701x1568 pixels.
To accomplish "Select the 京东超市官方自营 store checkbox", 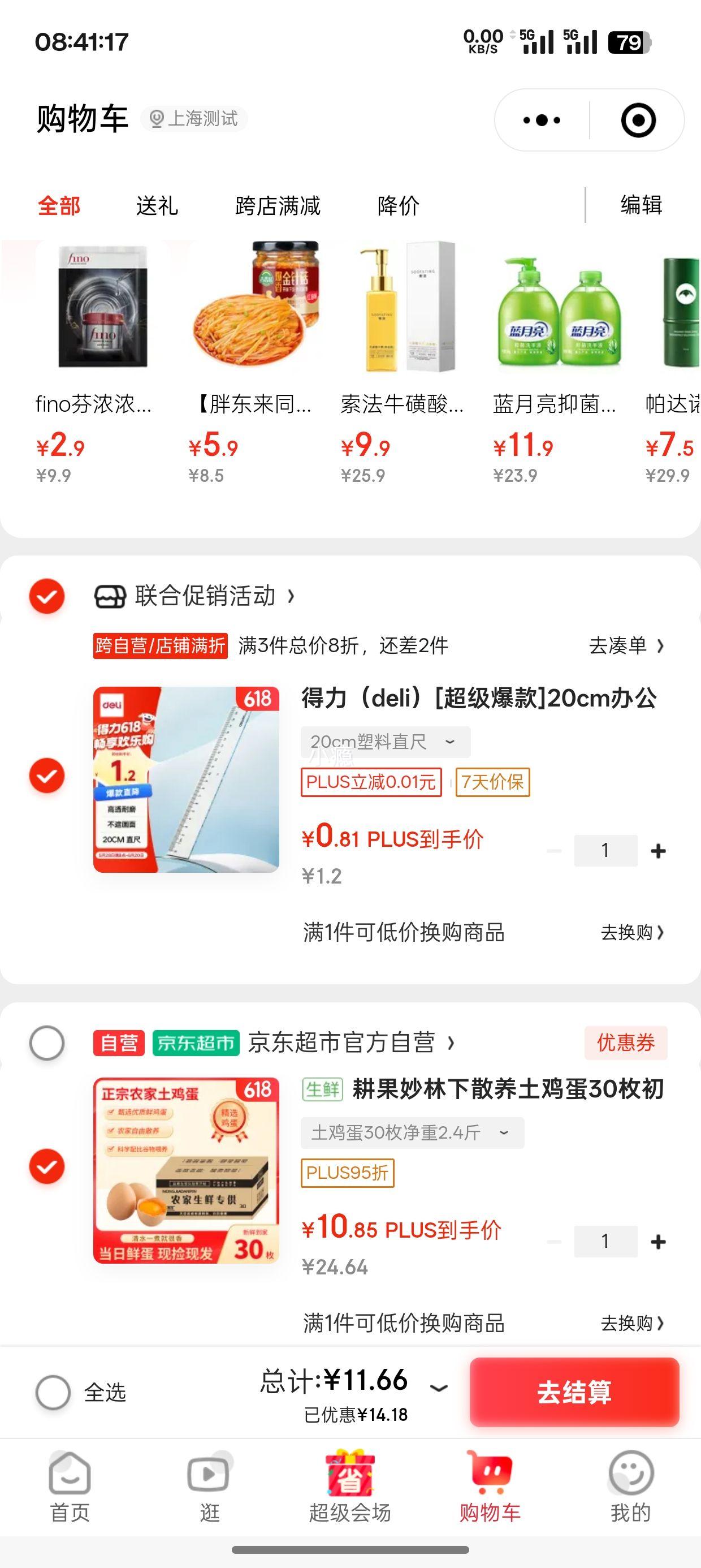I will pos(47,1043).
